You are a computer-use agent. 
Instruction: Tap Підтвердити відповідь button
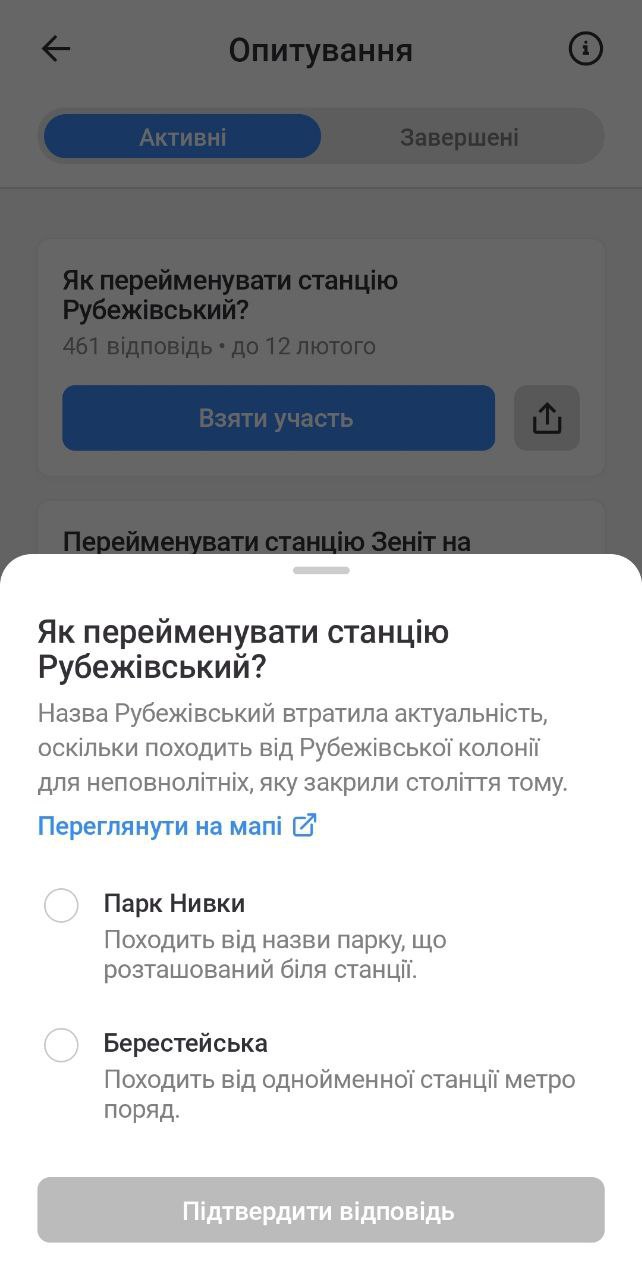click(321, 1211)
